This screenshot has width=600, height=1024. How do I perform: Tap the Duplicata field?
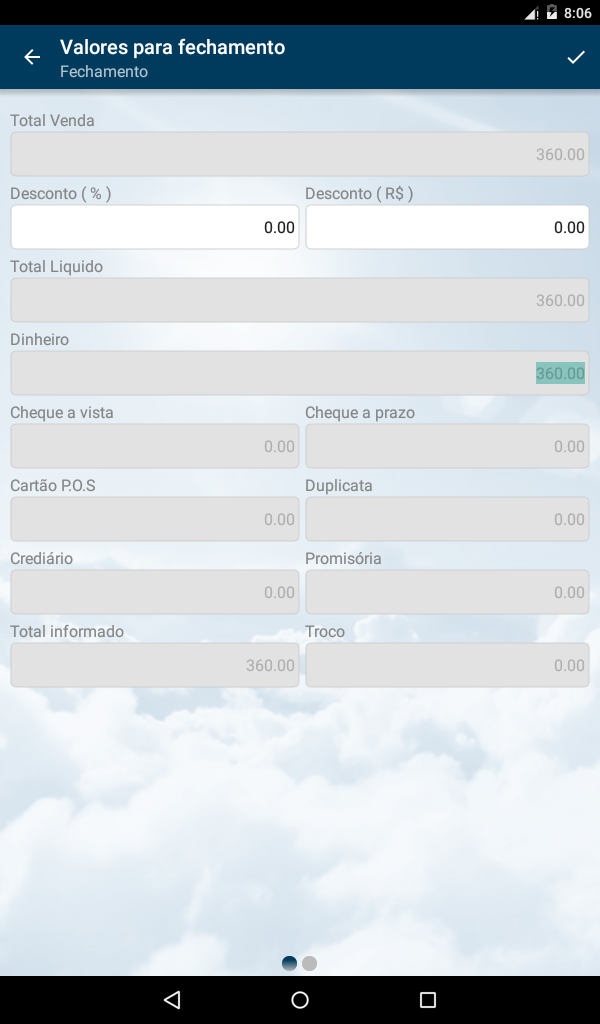(447, 519)
